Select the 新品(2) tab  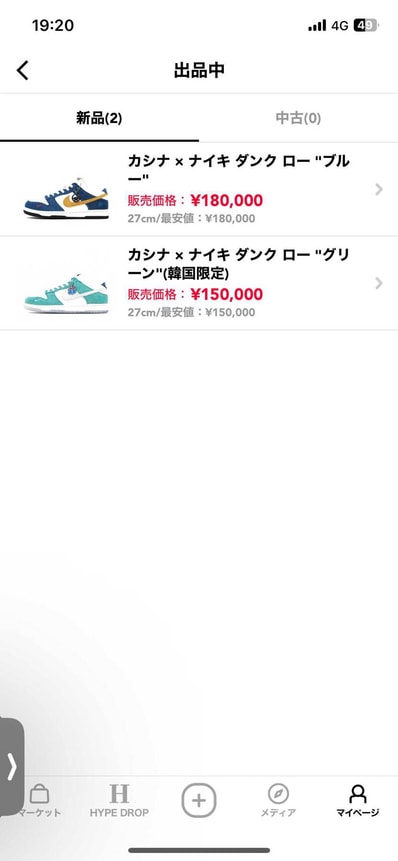99,118
